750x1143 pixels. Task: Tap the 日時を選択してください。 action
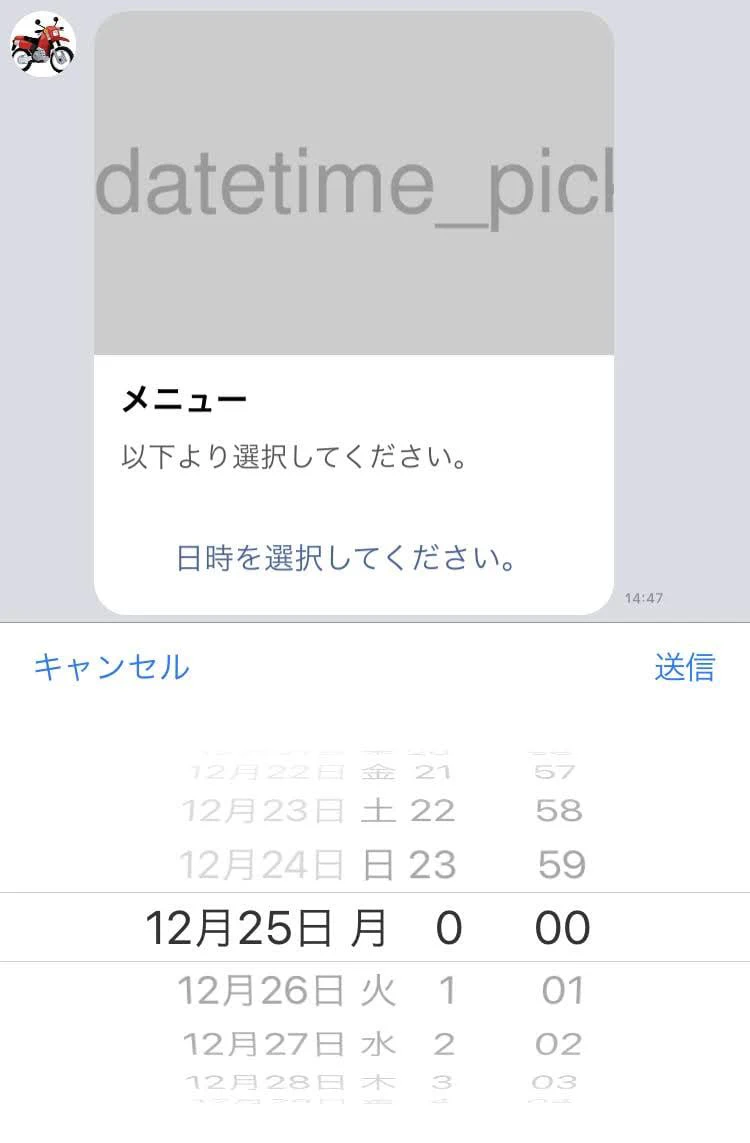point(347,558)
